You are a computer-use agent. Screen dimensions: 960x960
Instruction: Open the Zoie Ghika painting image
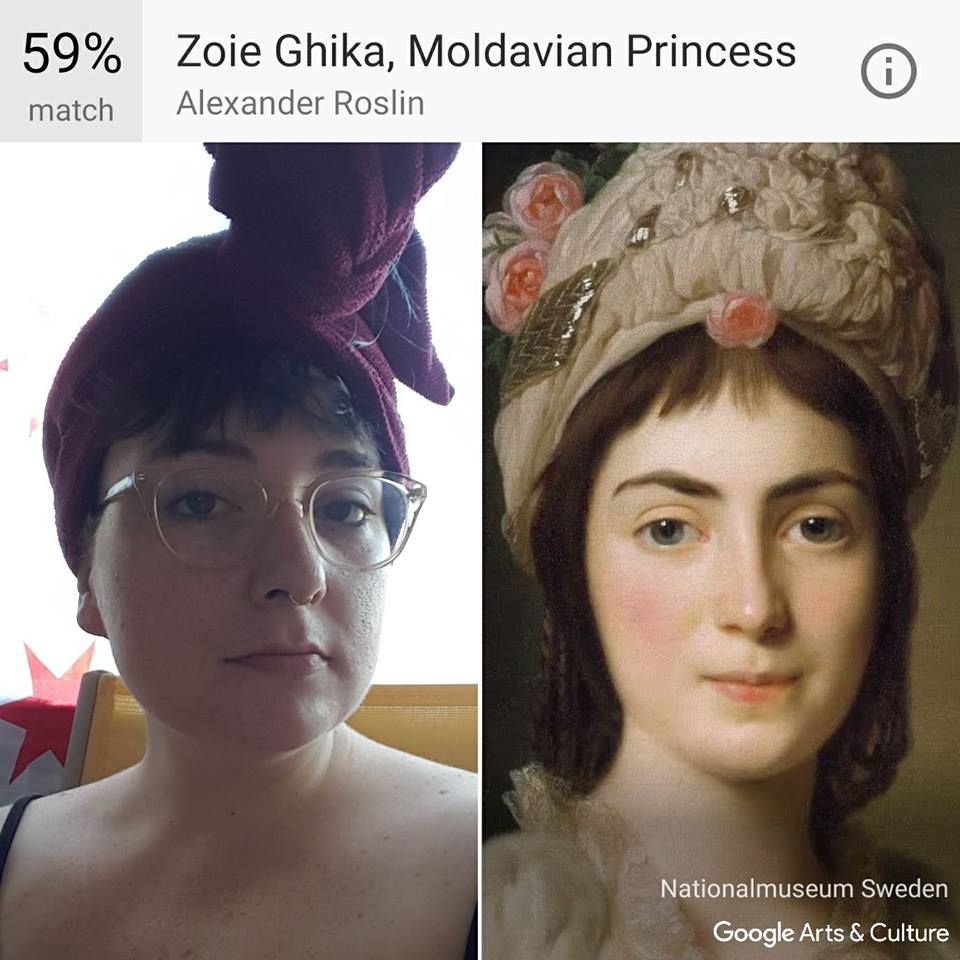tap(720, 550)
